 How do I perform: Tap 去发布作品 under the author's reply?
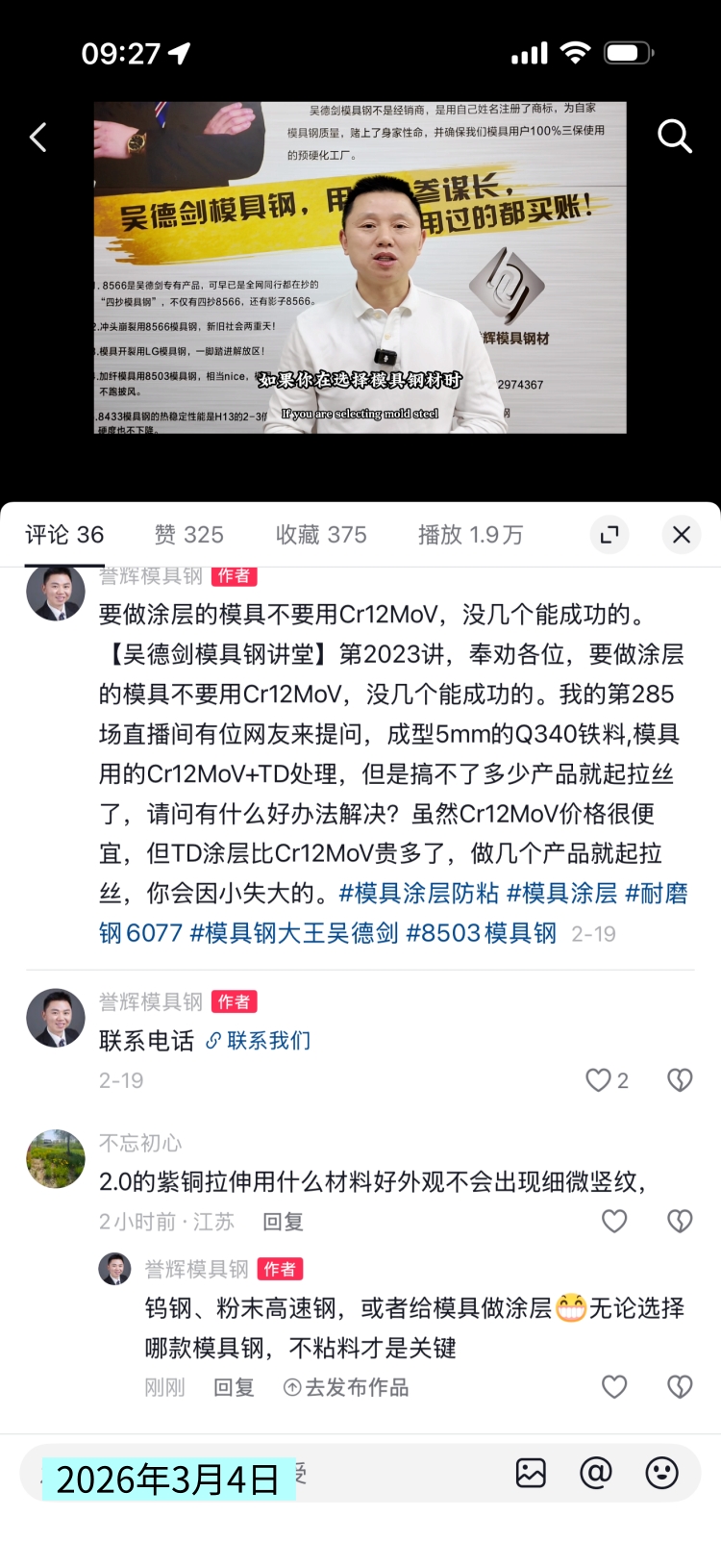[x=347, y=1387]
